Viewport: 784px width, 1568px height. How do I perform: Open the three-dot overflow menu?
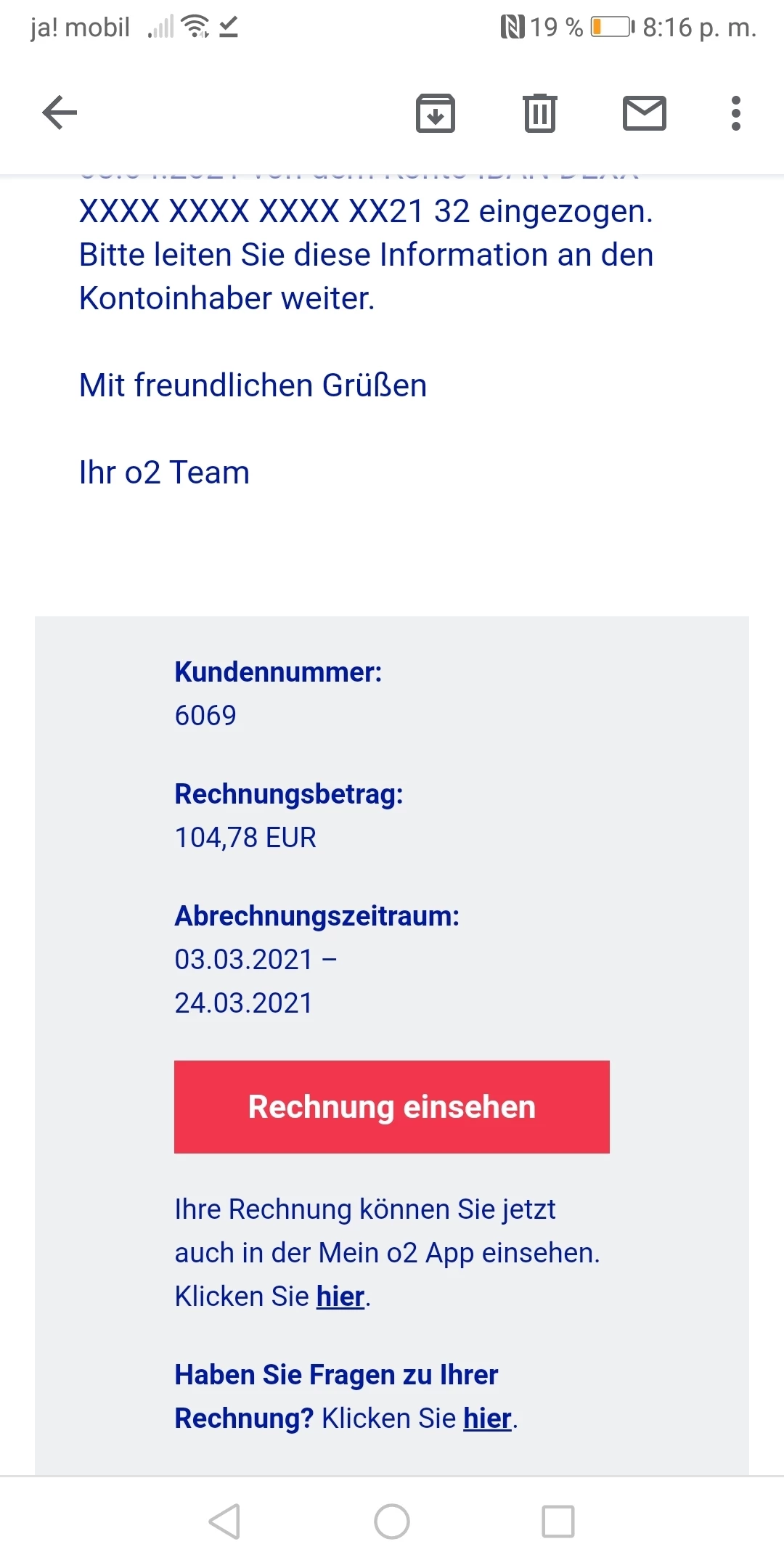coord(735,113)
